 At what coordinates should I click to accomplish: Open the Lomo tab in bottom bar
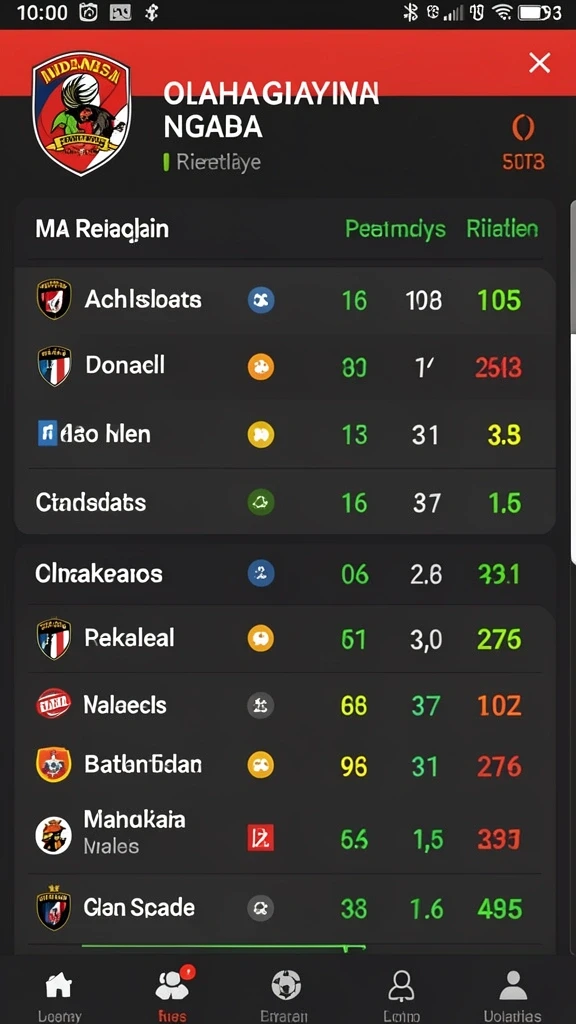coord(400,996)
